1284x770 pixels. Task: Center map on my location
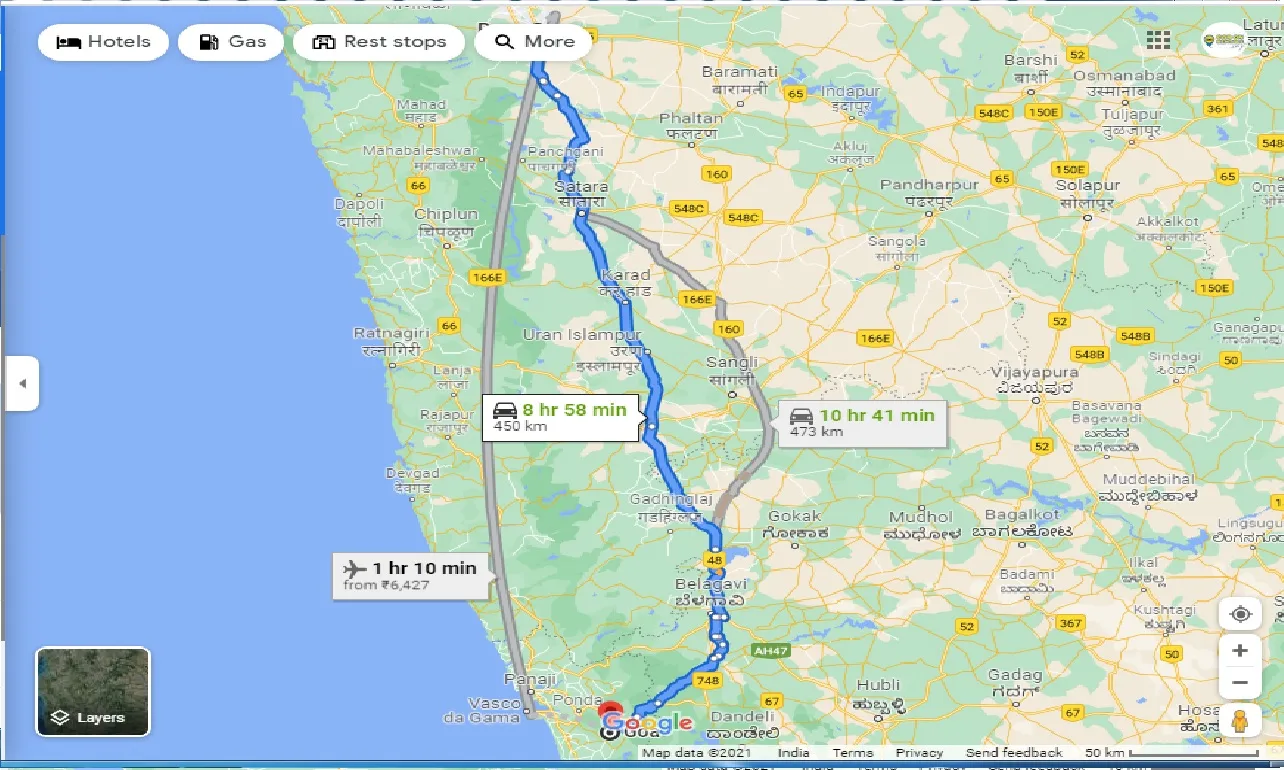(1240, 614)
